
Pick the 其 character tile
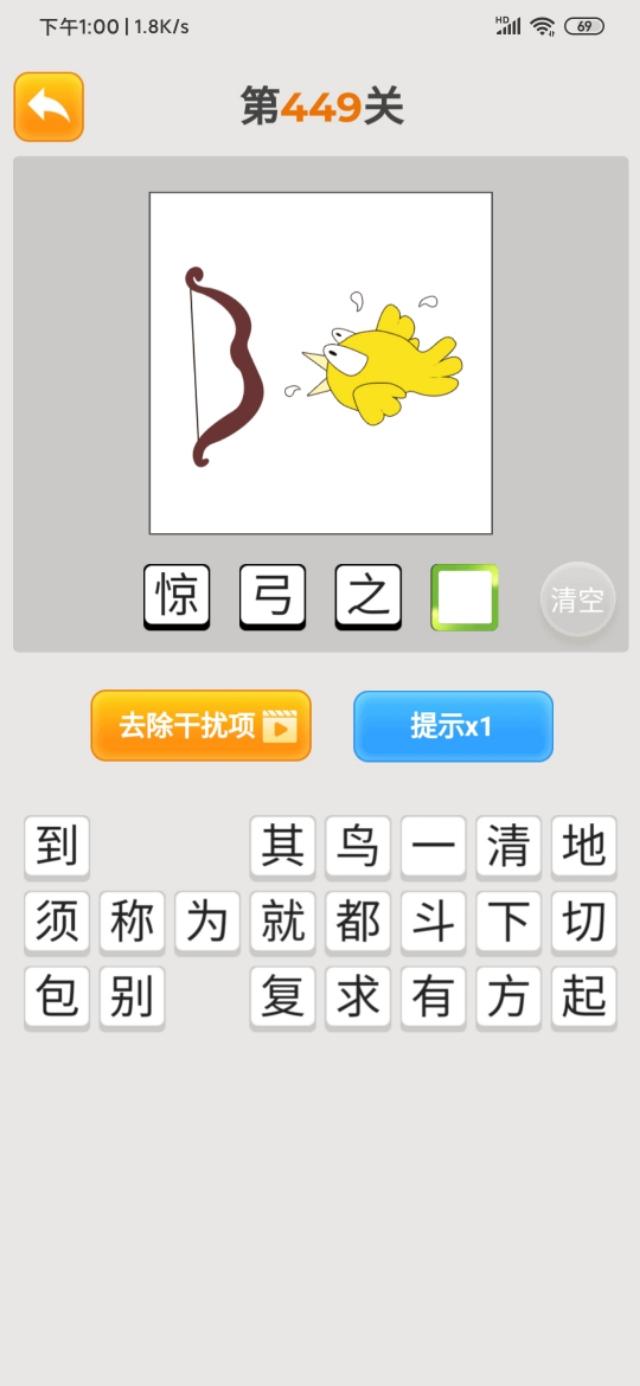(283, 846)
